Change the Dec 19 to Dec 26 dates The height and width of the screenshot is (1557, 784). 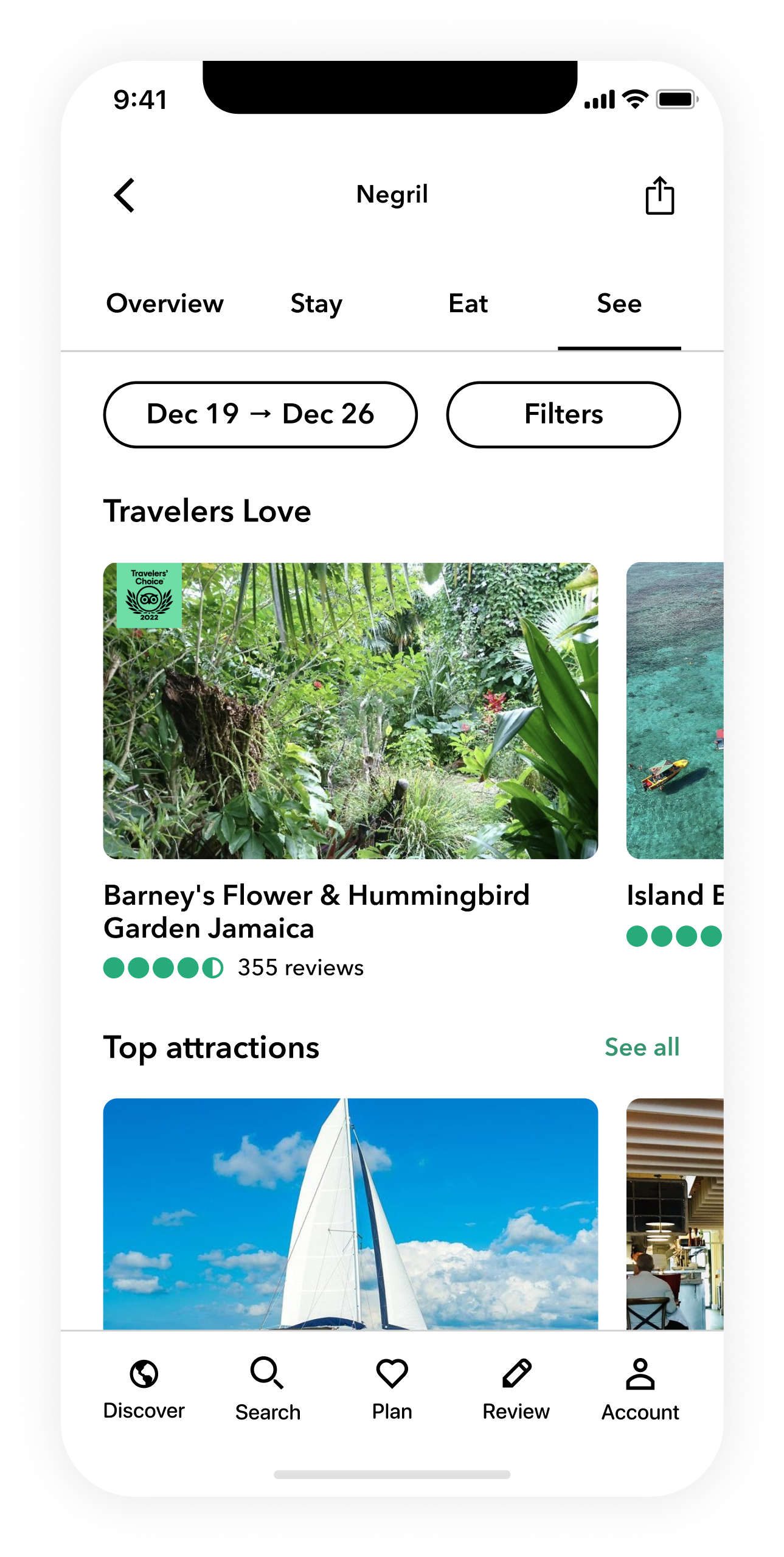pos(260,414)
